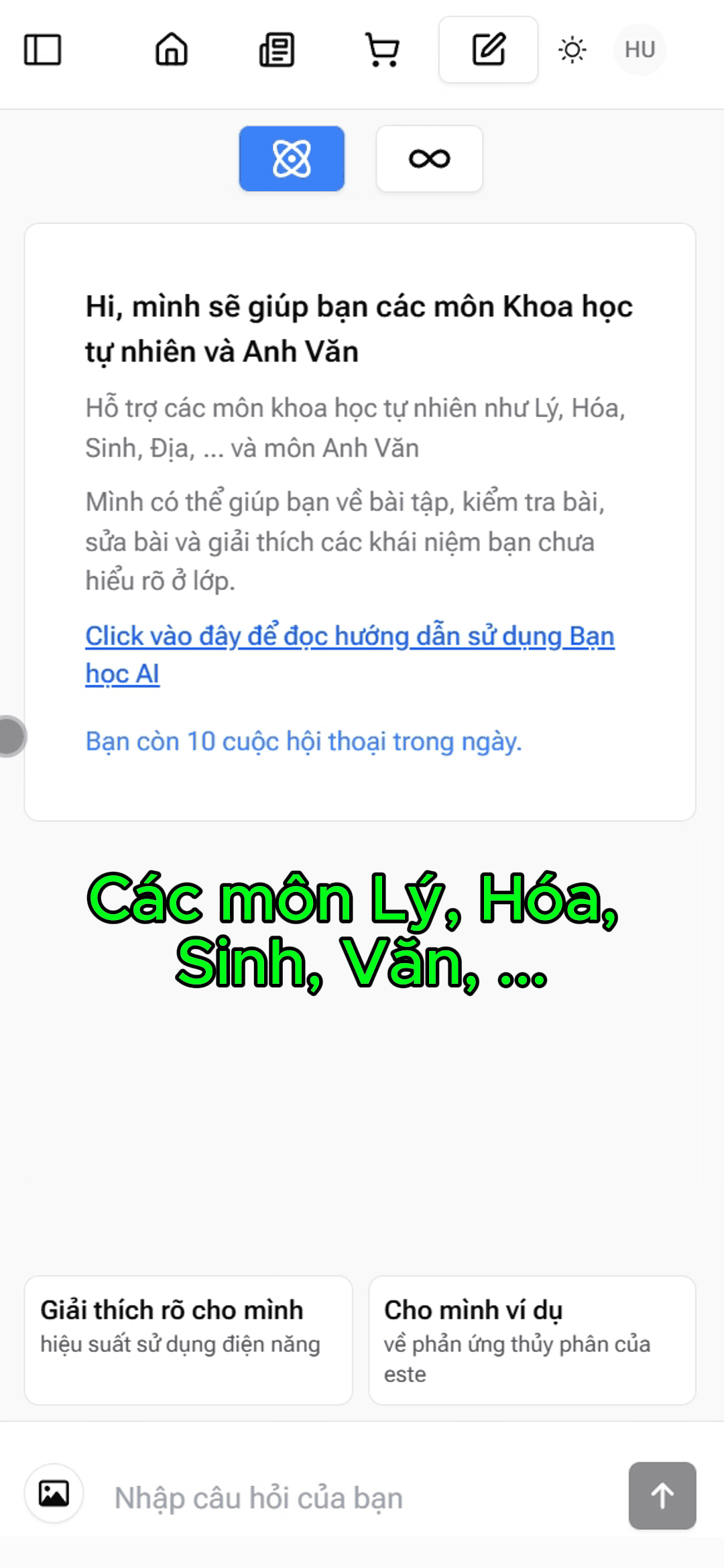Open the news articles icon

(x=277, y=50)
